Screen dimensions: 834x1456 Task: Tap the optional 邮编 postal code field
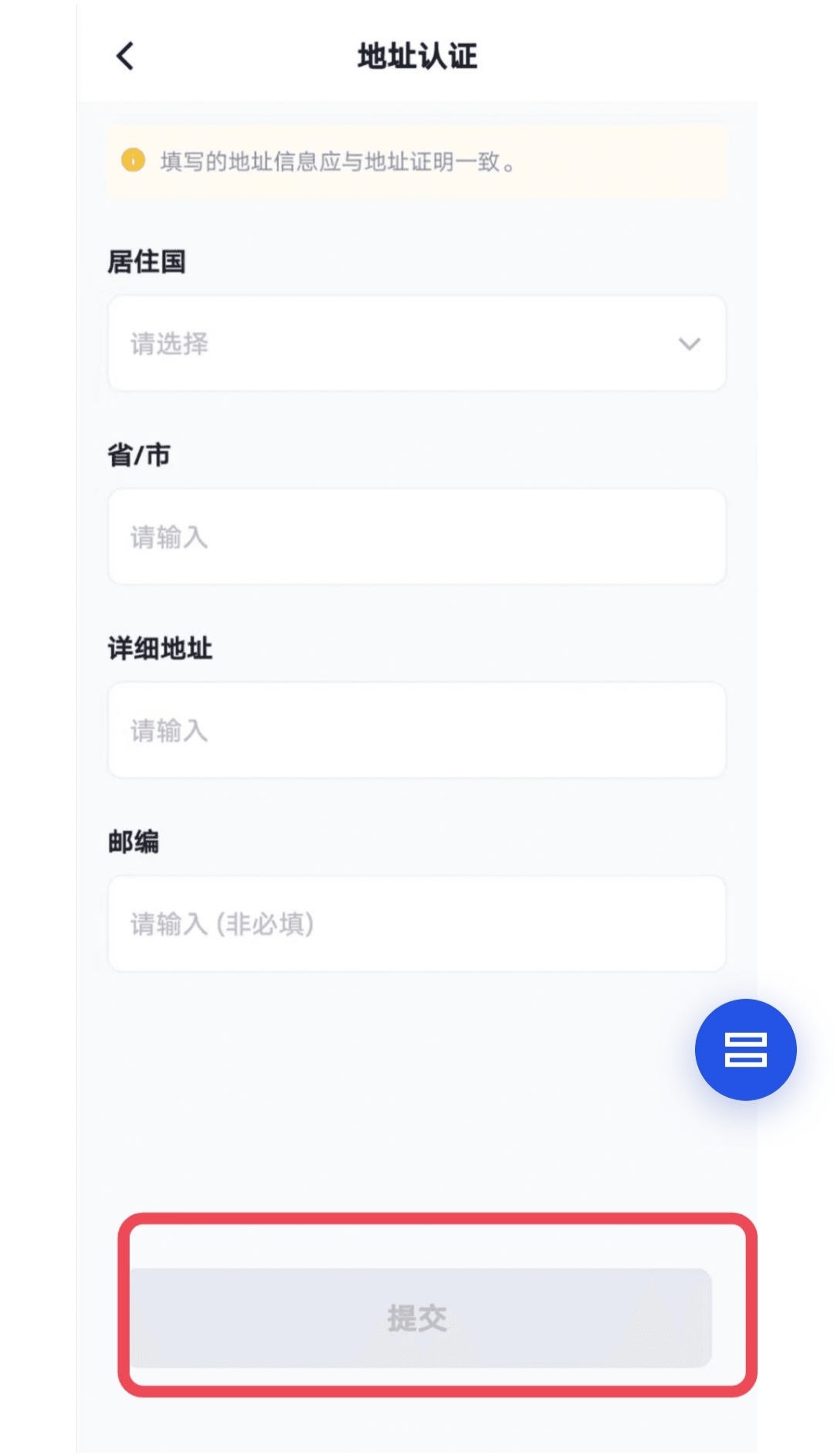(x=417, y=923)
